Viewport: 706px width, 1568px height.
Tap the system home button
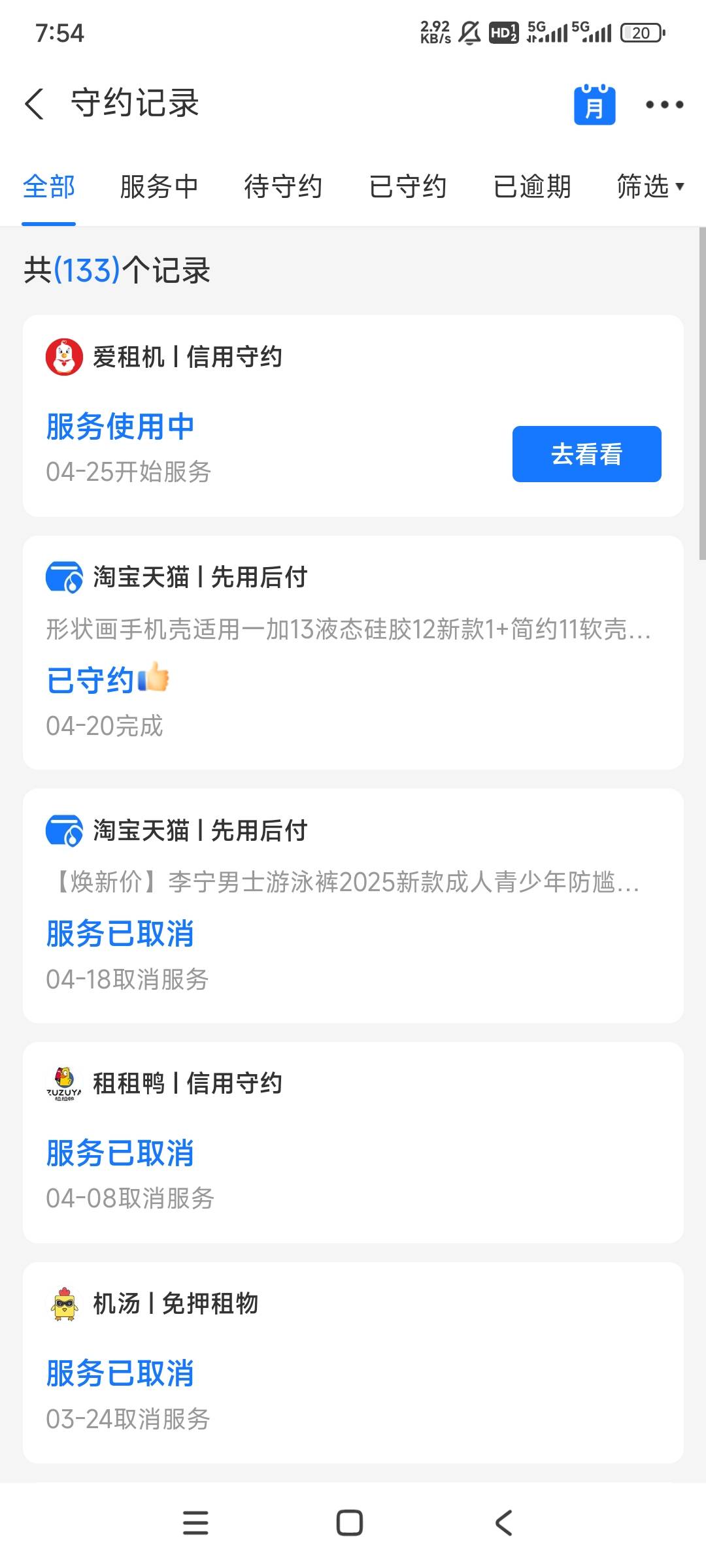[x=350, y=1523]
